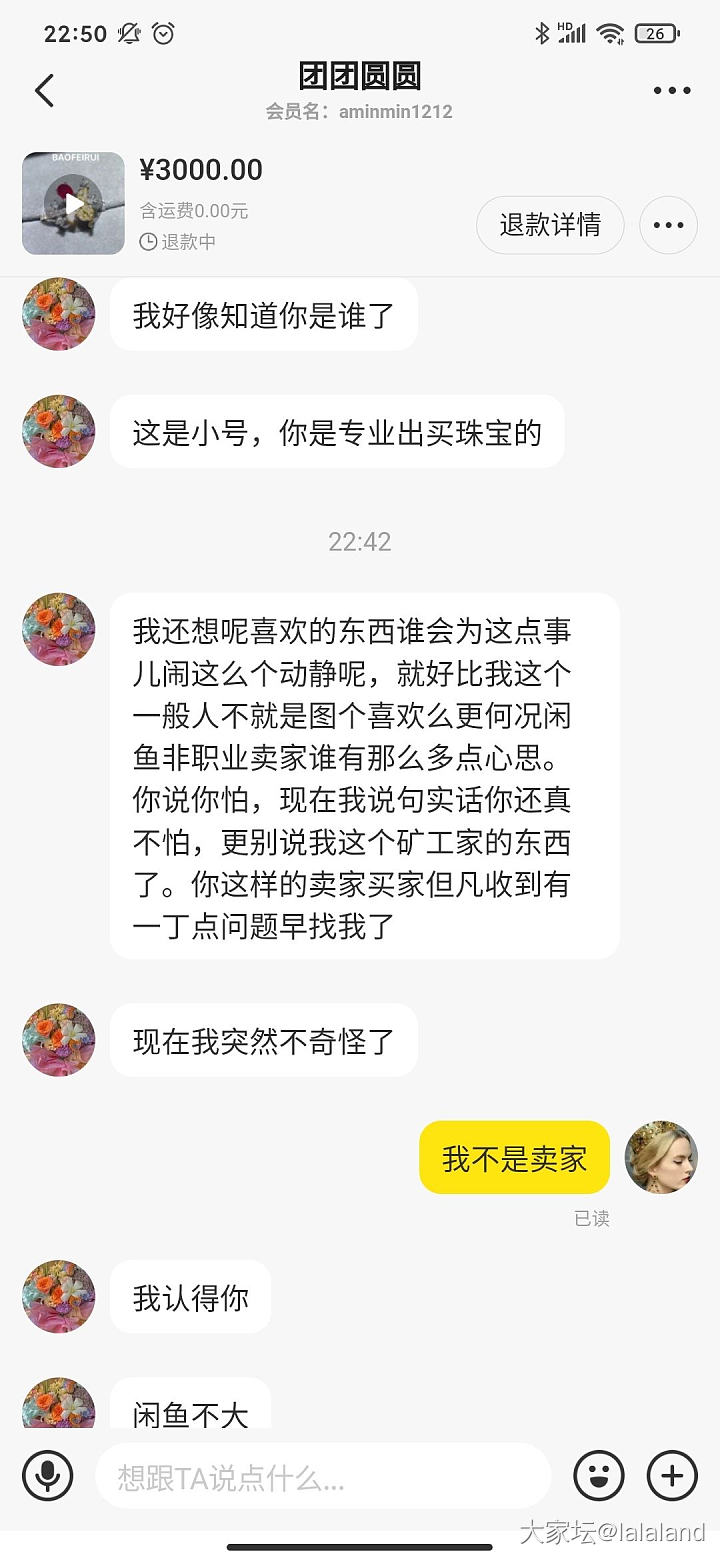Viewport: 720px width, 1560px height.
Task: View 退款详情 for the order
Action: coord(550,225)
